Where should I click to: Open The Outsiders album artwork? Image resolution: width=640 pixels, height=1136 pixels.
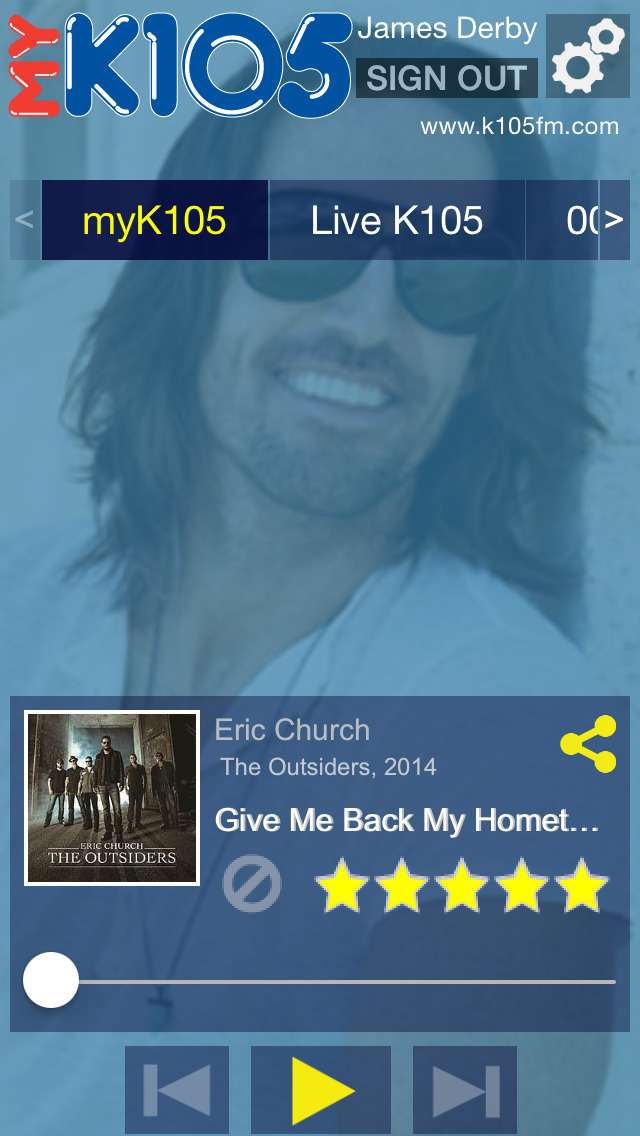(112, 798)
